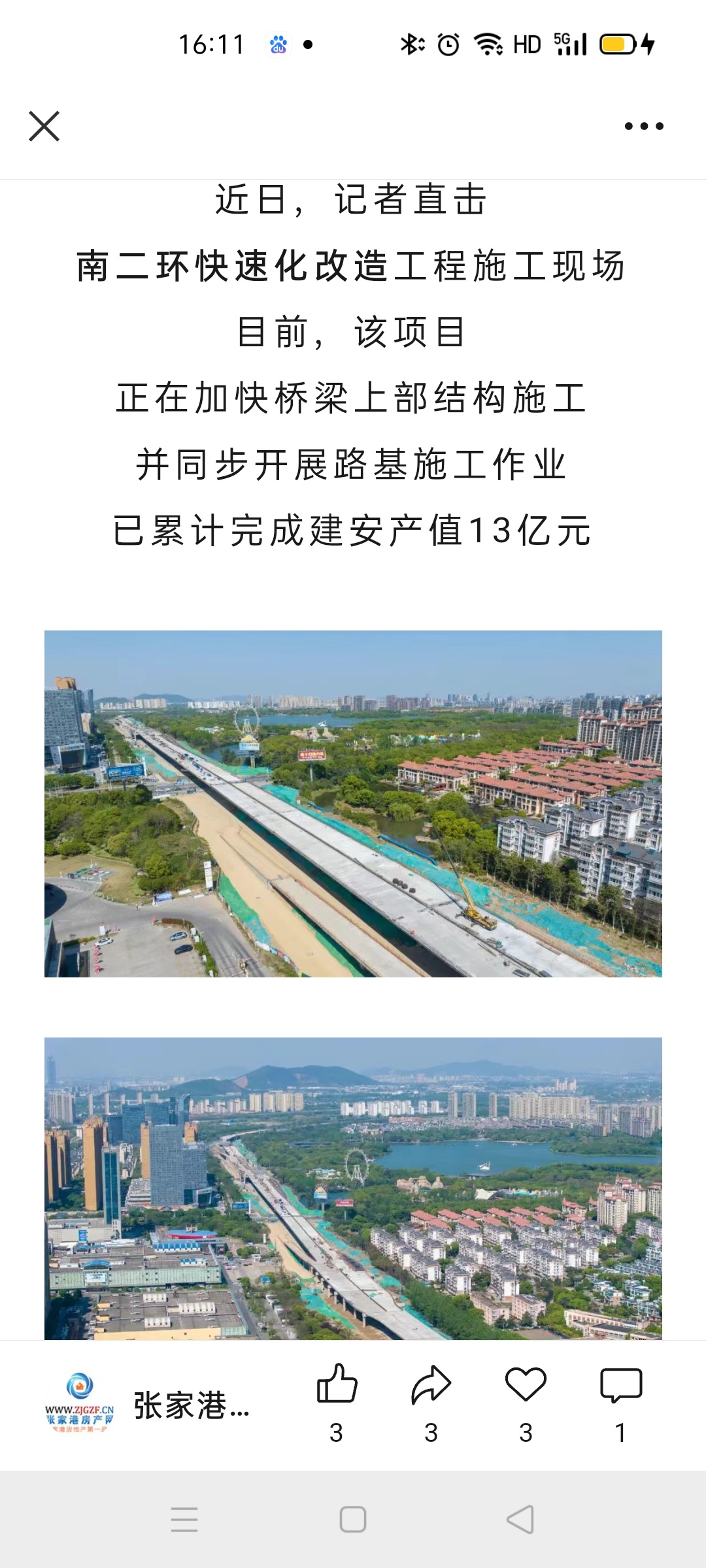
Task: Go back using system navigation
Action: click(520, 1520)
